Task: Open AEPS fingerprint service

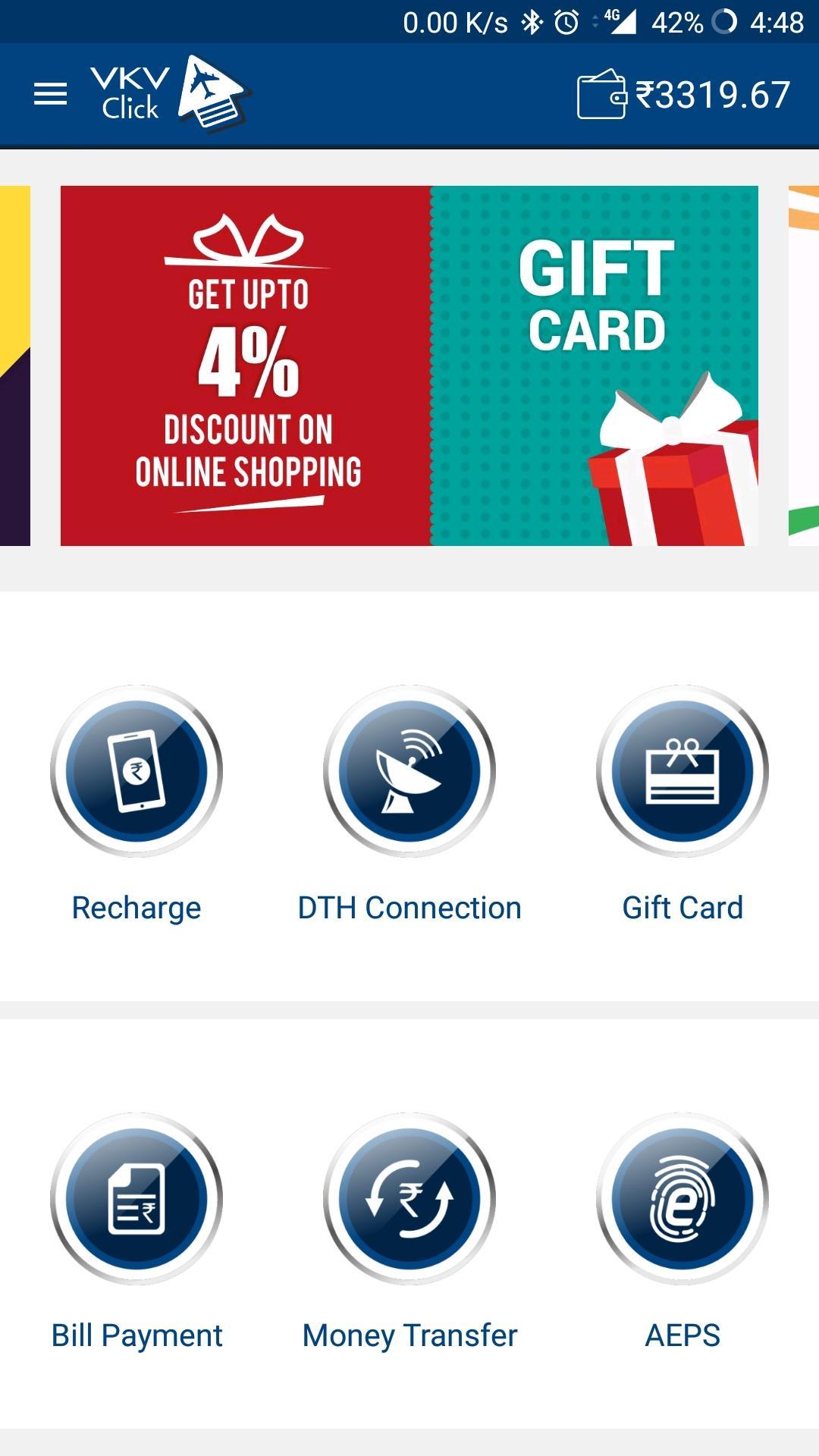Action: (x=682, y=1199)
